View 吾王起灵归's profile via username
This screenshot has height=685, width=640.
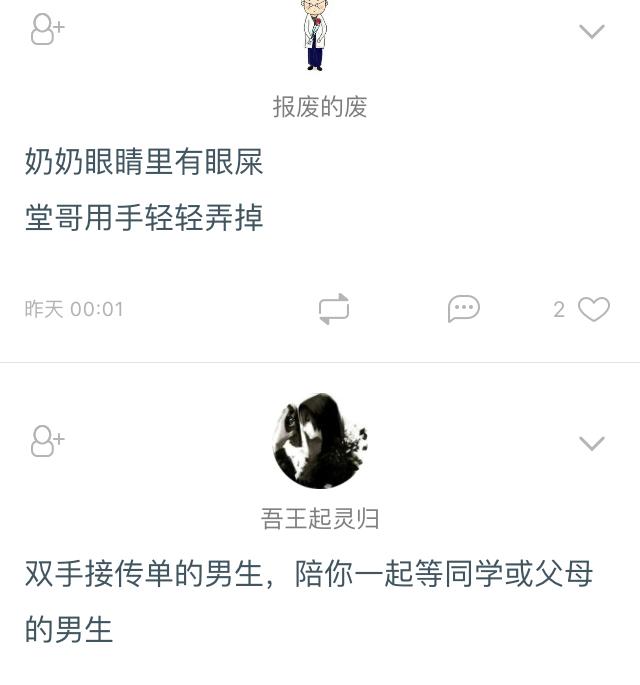[x=320, y=519]
